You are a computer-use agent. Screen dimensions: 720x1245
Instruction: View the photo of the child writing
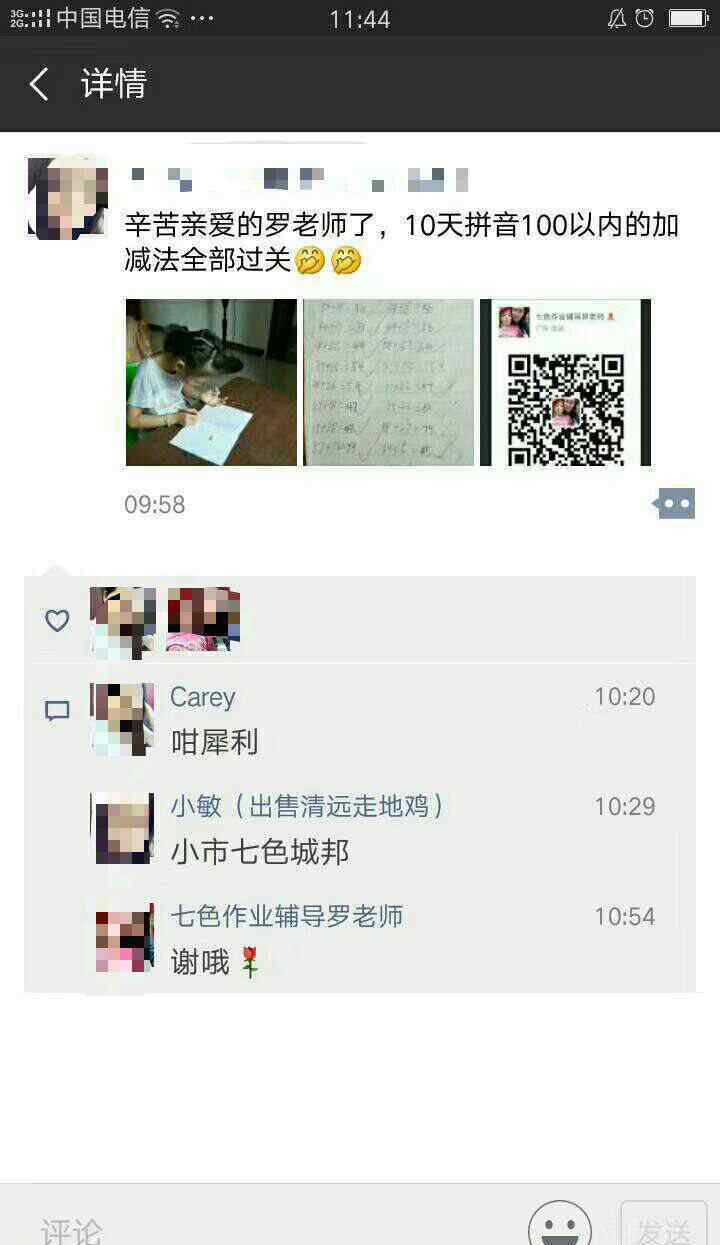[x=211, y=382]
